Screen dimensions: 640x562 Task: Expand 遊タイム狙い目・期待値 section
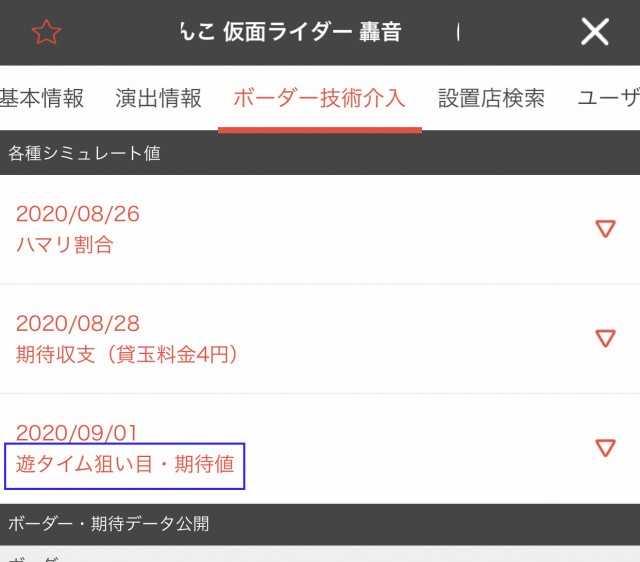point(604,447)
